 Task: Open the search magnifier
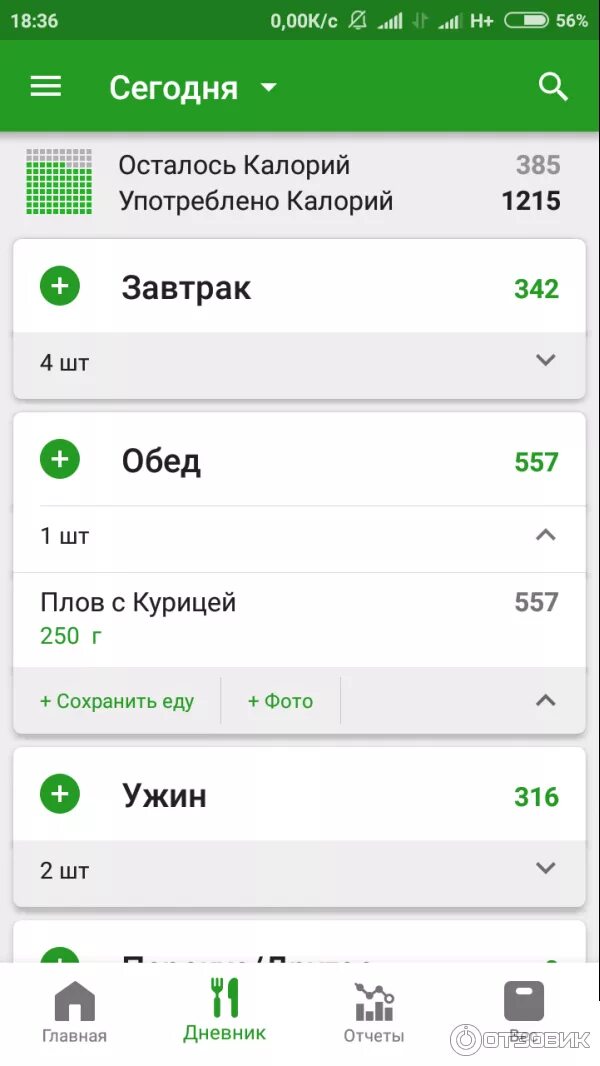tap(553, 87)
